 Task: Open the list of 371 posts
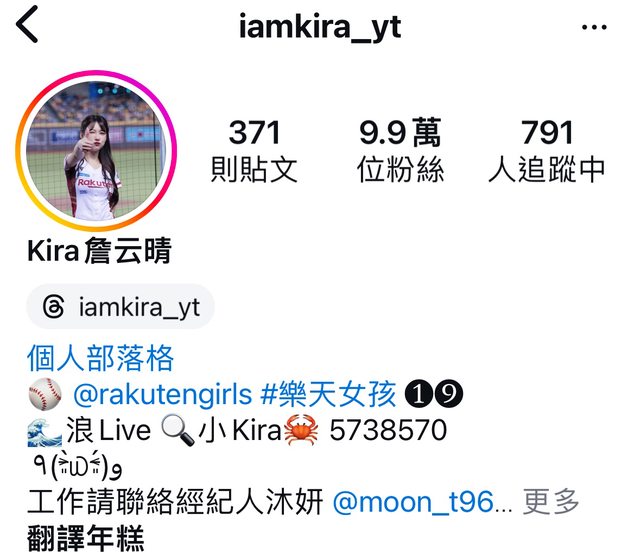pos(254,150)
